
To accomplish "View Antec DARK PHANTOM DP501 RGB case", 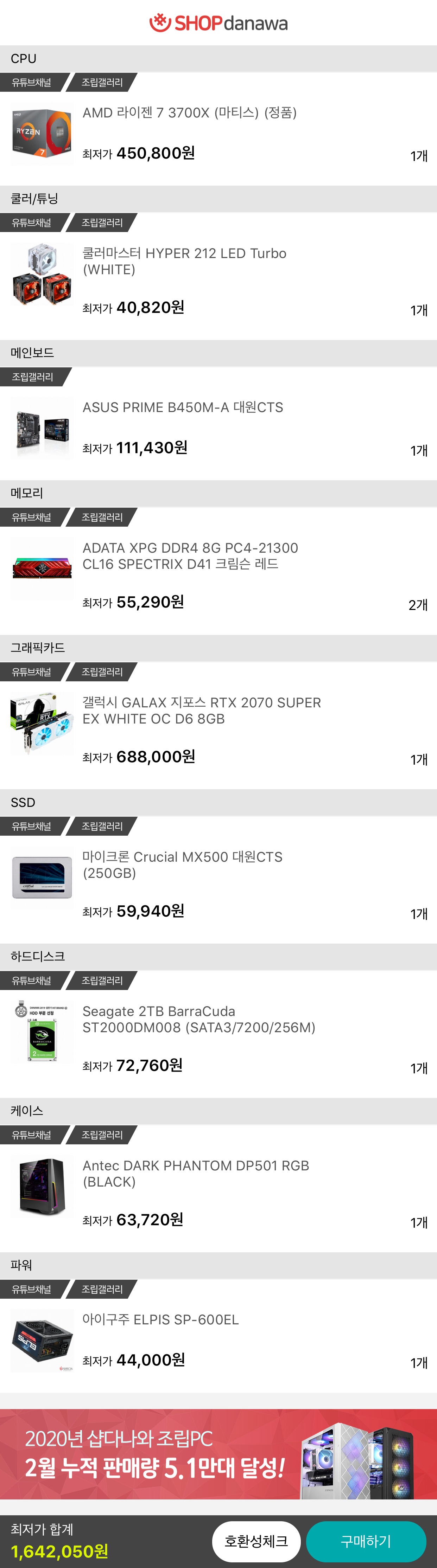I will coord(195,1173).
